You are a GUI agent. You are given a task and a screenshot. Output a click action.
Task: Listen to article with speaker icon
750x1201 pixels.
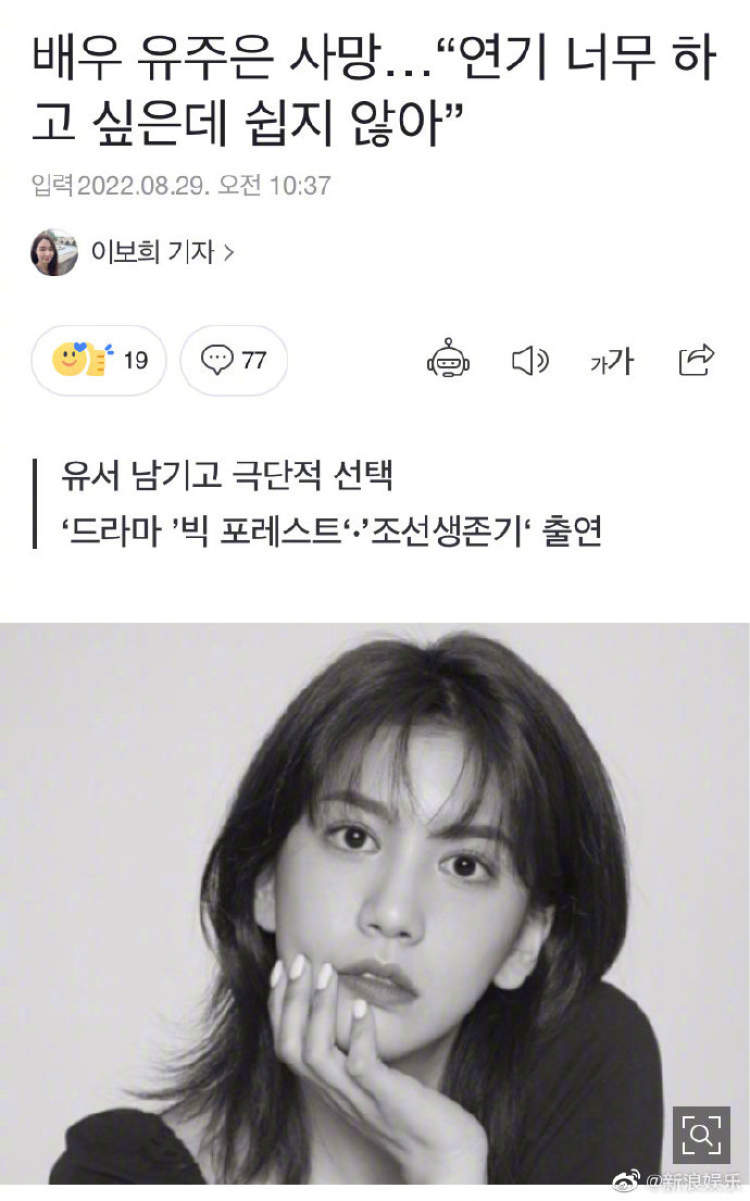pyautogui.click(x=530, y=360)
